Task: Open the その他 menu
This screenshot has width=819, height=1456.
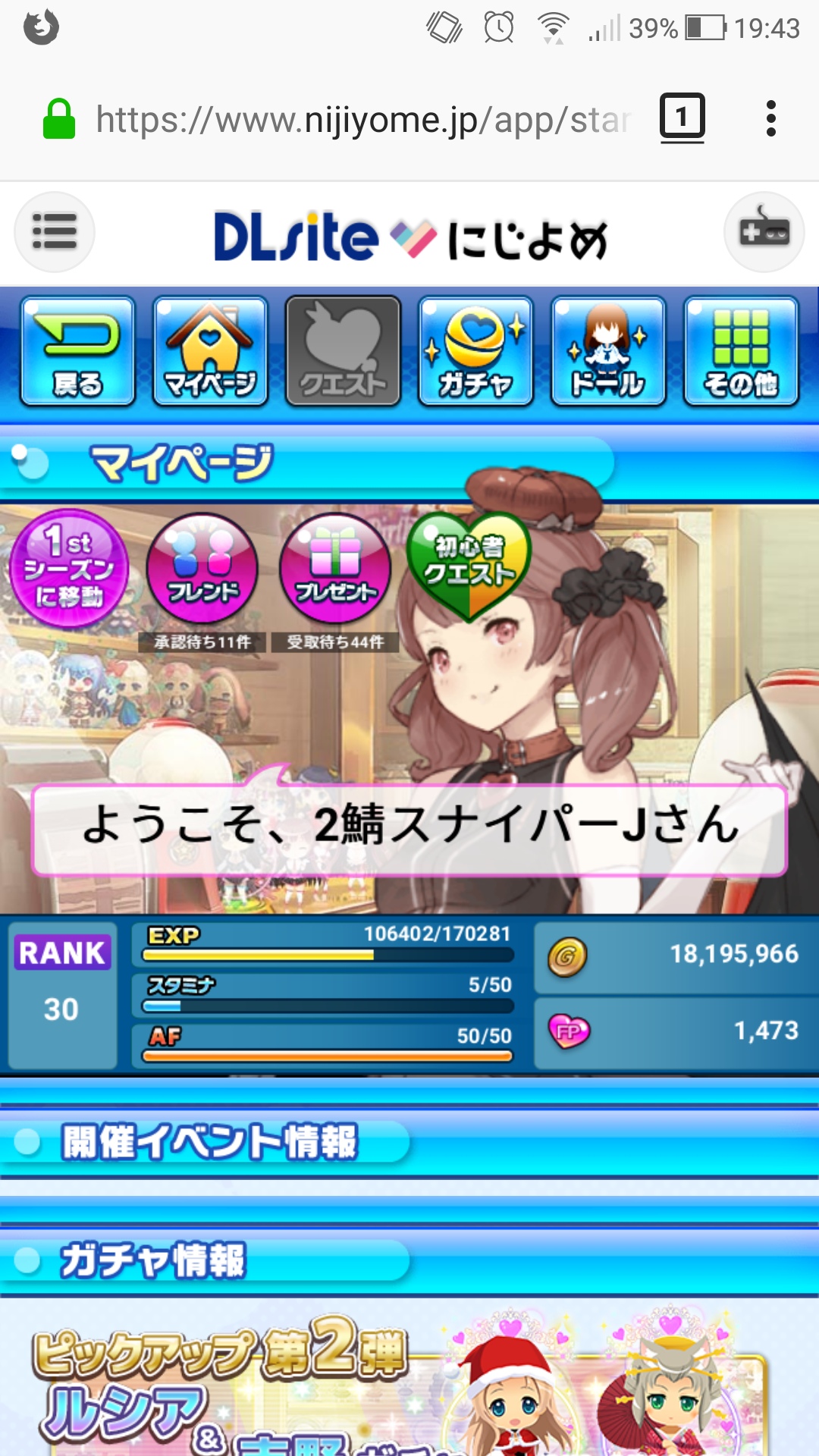Action: (x=741, y=351)
